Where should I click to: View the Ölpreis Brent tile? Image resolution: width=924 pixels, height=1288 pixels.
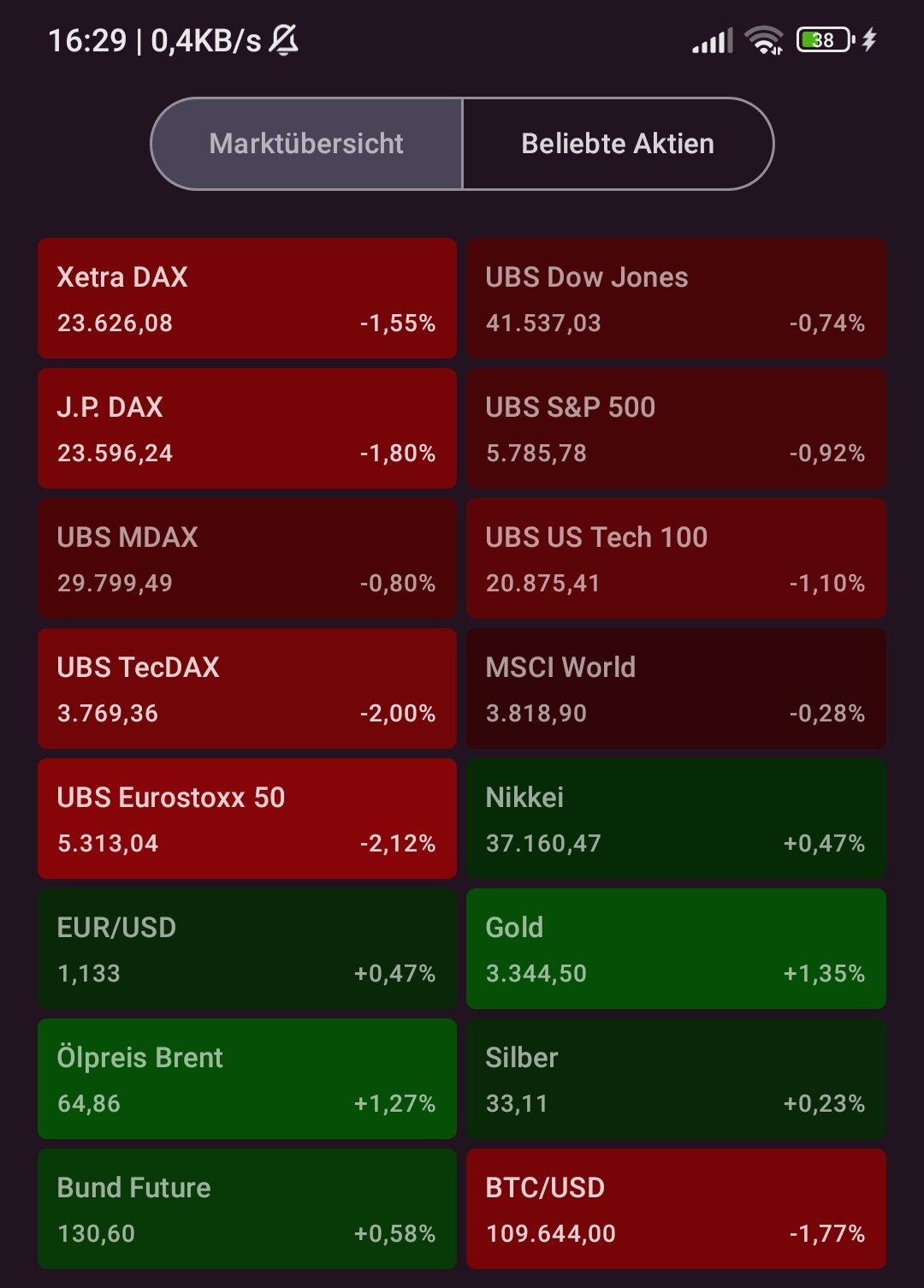click(247, 1079)
